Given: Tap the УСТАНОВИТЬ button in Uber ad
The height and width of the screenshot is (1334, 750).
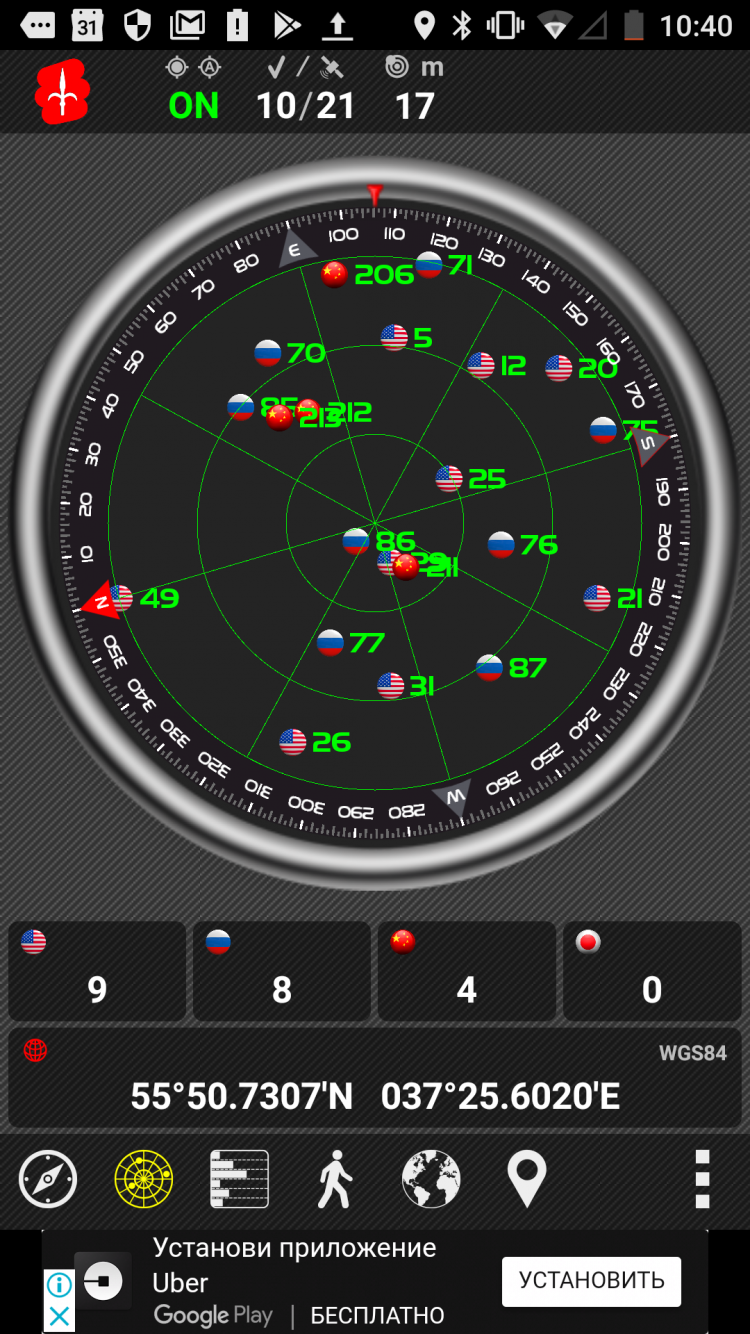Looking at the screenshot, I should coord(591,1281).
